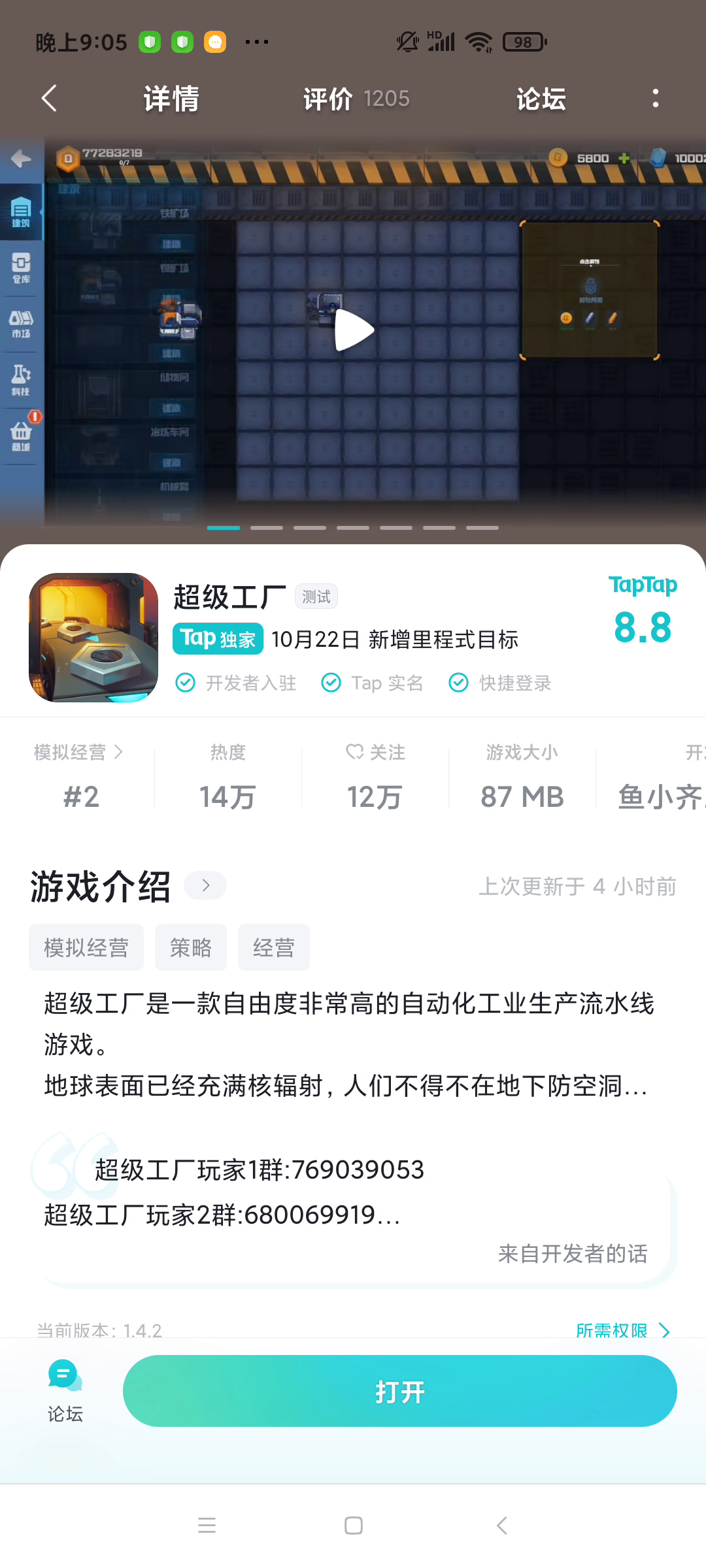This screenshot has width=706, height=1568.
Task: Expand the 游戏介绍 section arrow
Action: (x=205, y=885)
